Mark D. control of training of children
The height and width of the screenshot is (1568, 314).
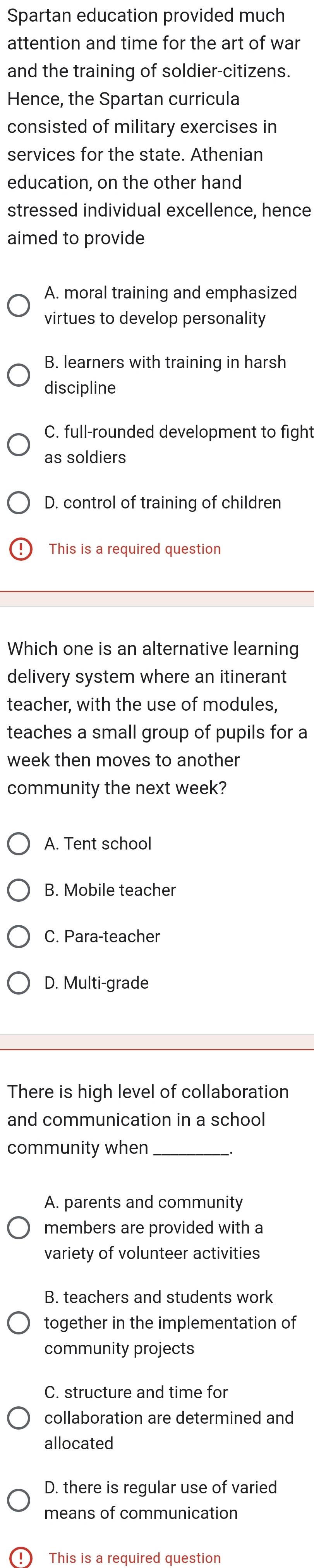18,503
